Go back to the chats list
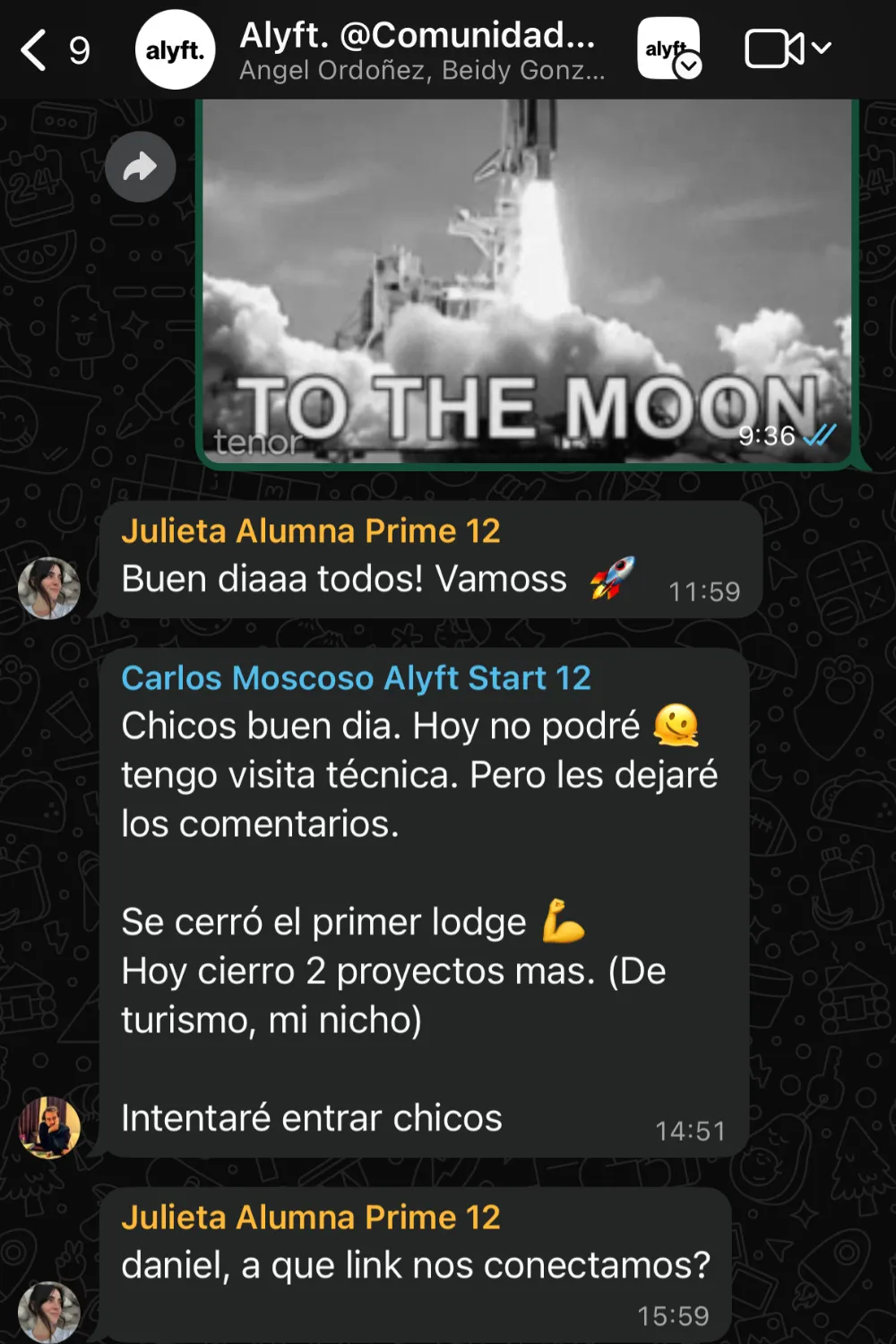This screenshot has height=1344, width=896. 54,49
